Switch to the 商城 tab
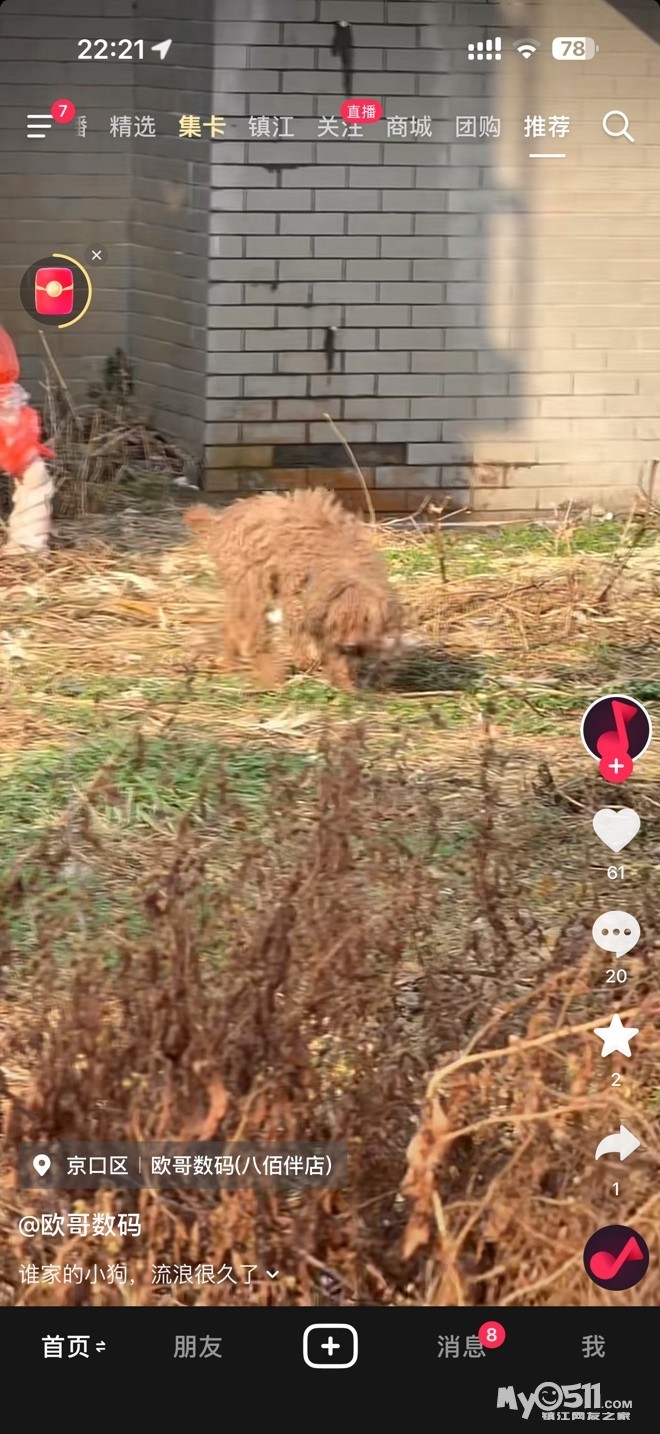 [409, 127]
